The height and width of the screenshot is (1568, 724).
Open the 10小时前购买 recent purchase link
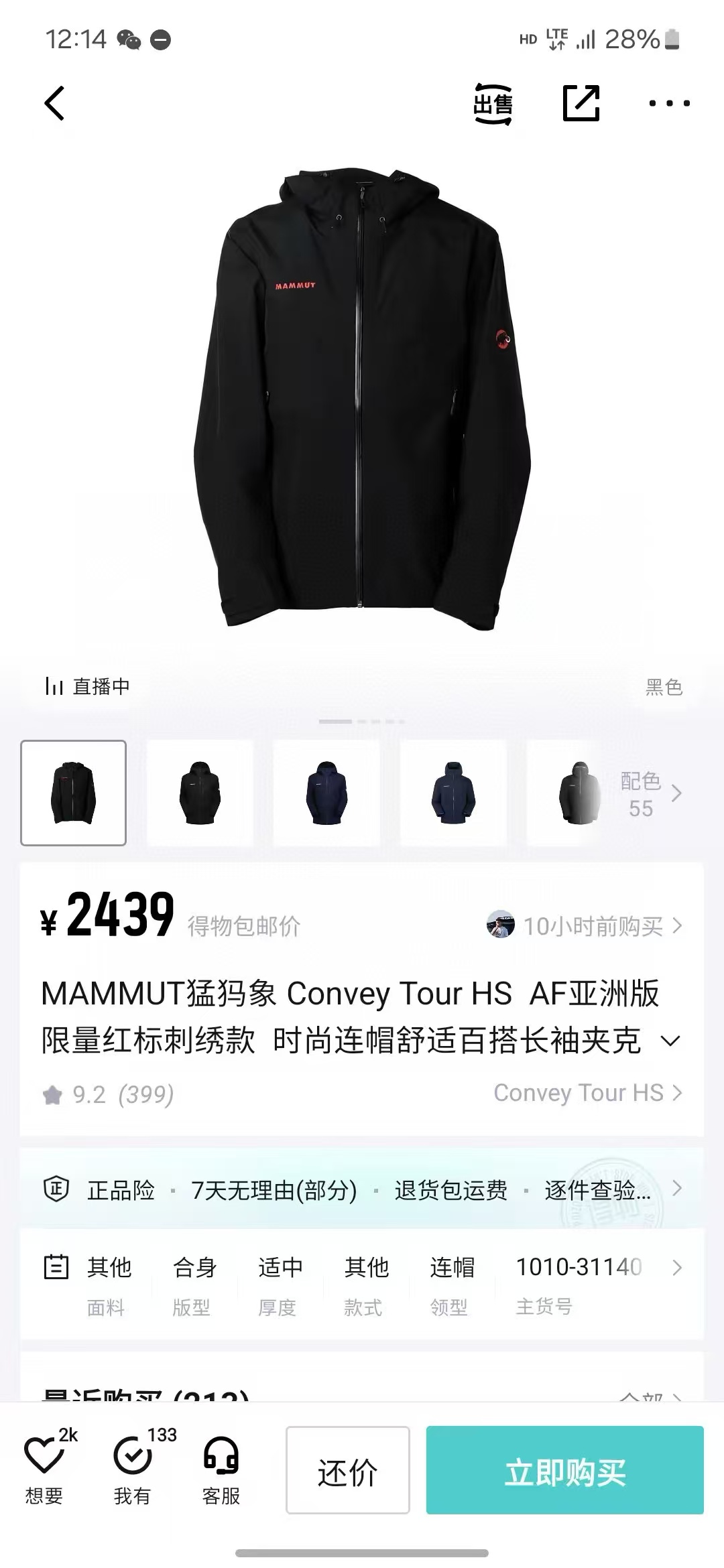click(585, 926)
